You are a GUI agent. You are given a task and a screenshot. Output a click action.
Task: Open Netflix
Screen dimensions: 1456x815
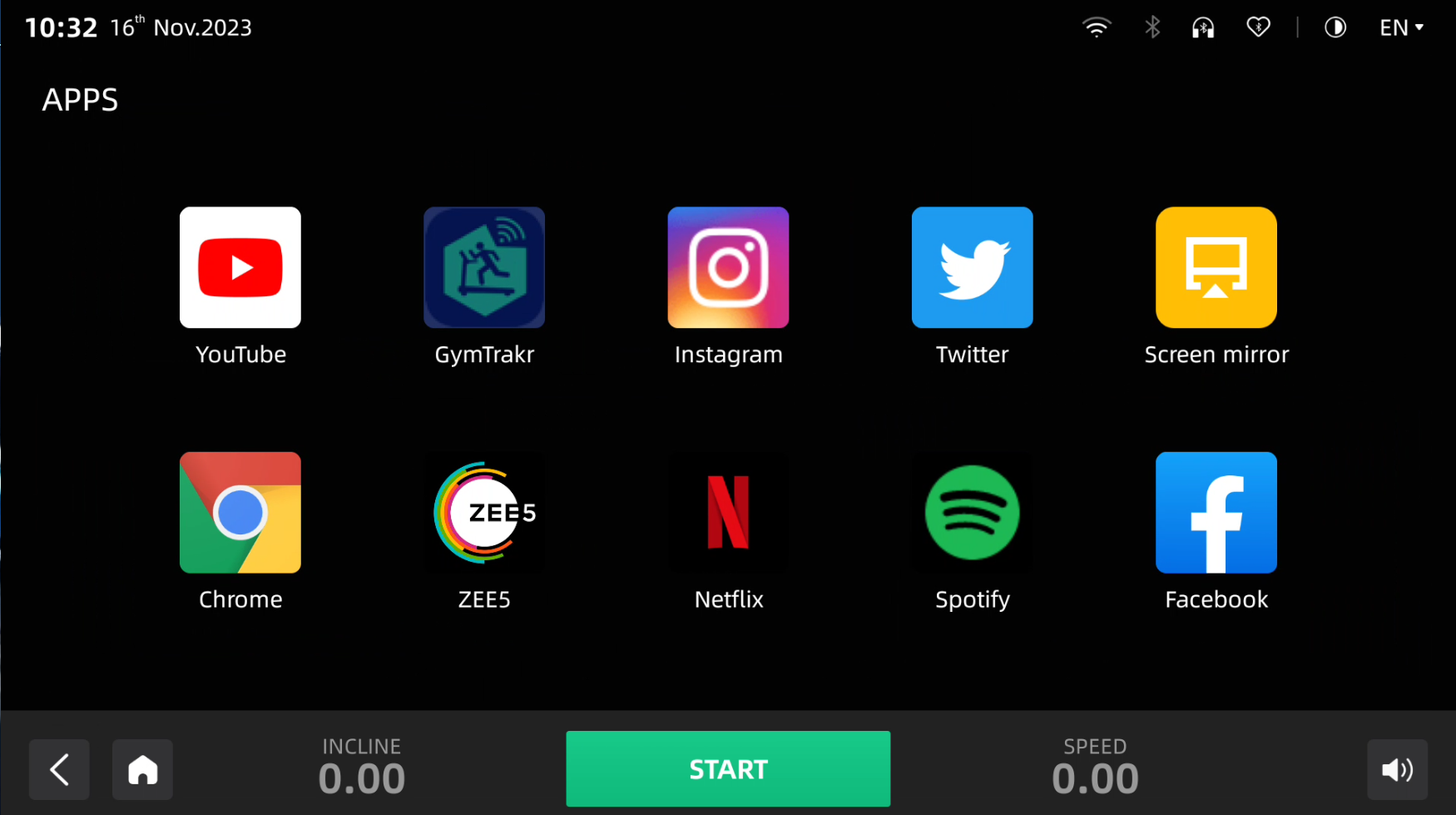click(x=728, y=512)
